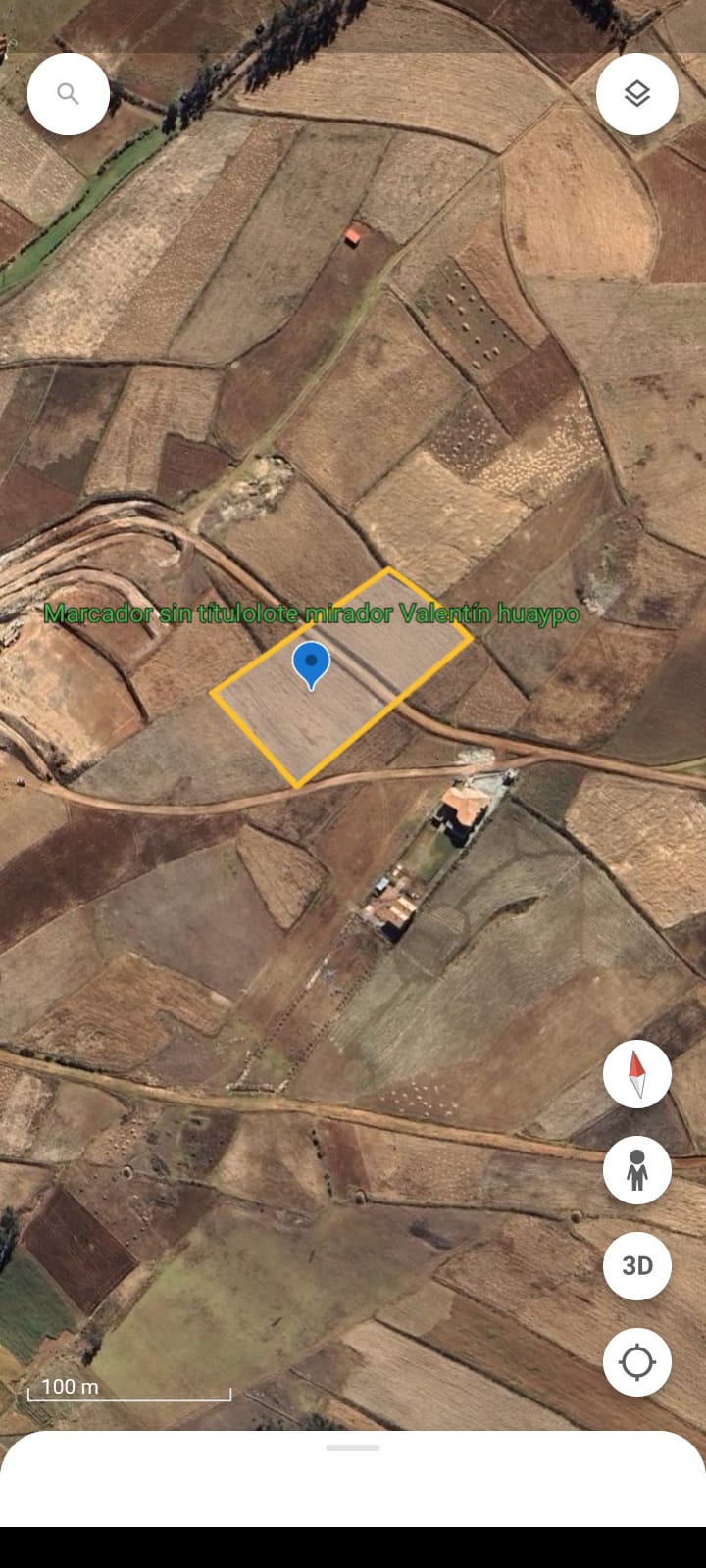This screenshot has height=1568, width=706.
Task: Switch to 3D view
Action: pos(637,1265)
